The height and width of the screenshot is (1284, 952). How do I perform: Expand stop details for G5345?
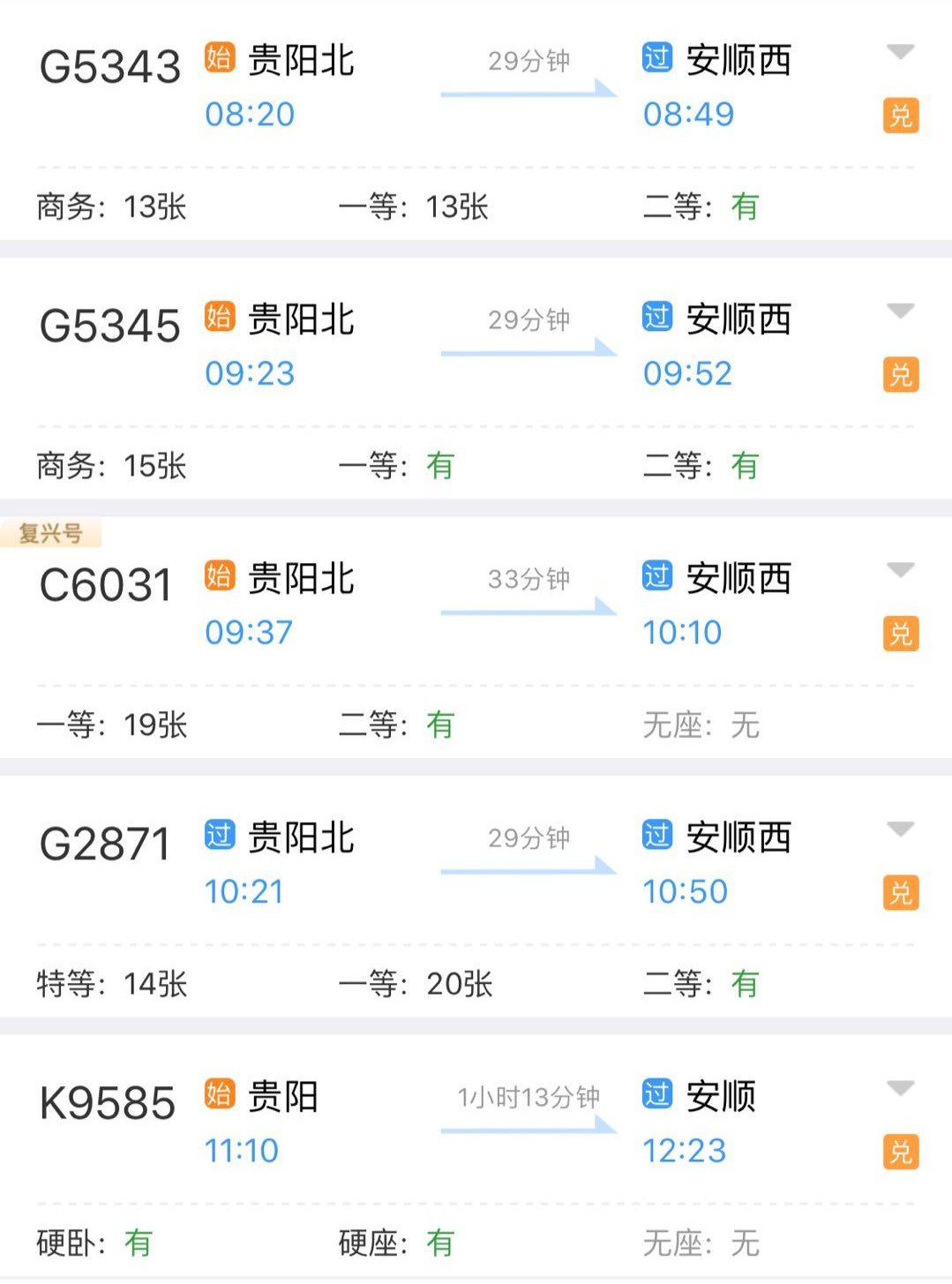[900, 311]
